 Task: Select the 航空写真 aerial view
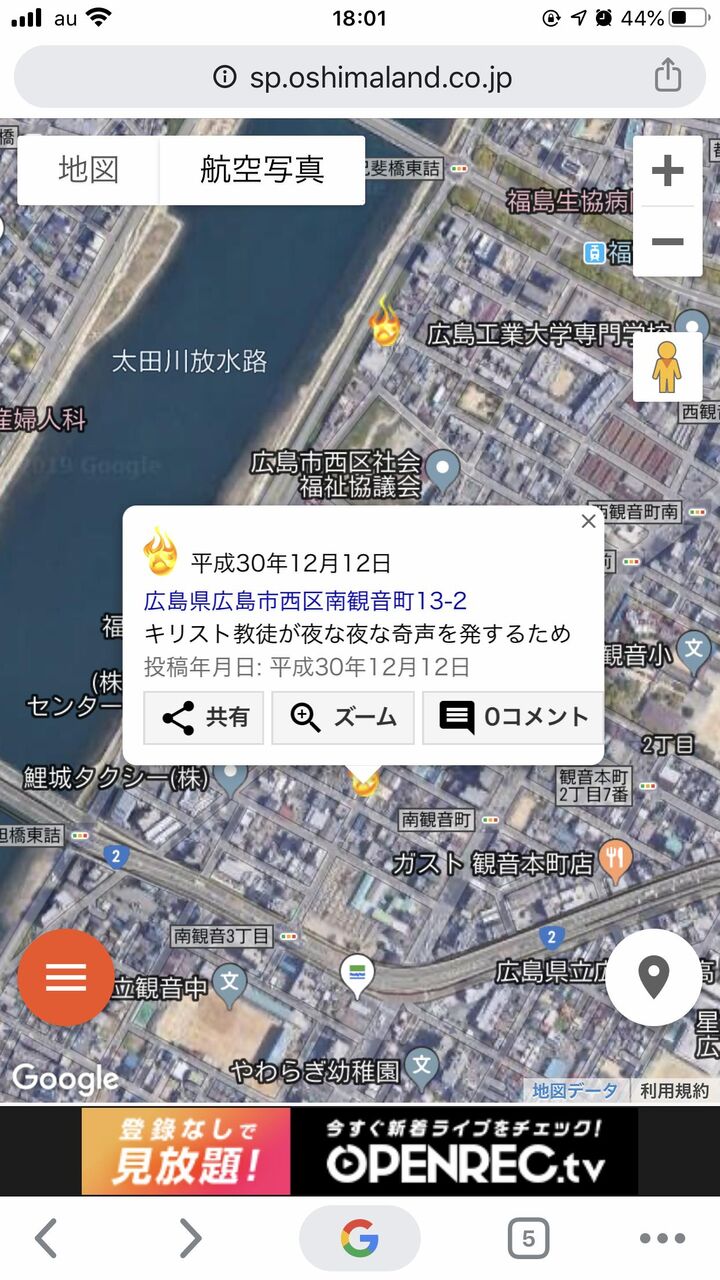point(262,170)
